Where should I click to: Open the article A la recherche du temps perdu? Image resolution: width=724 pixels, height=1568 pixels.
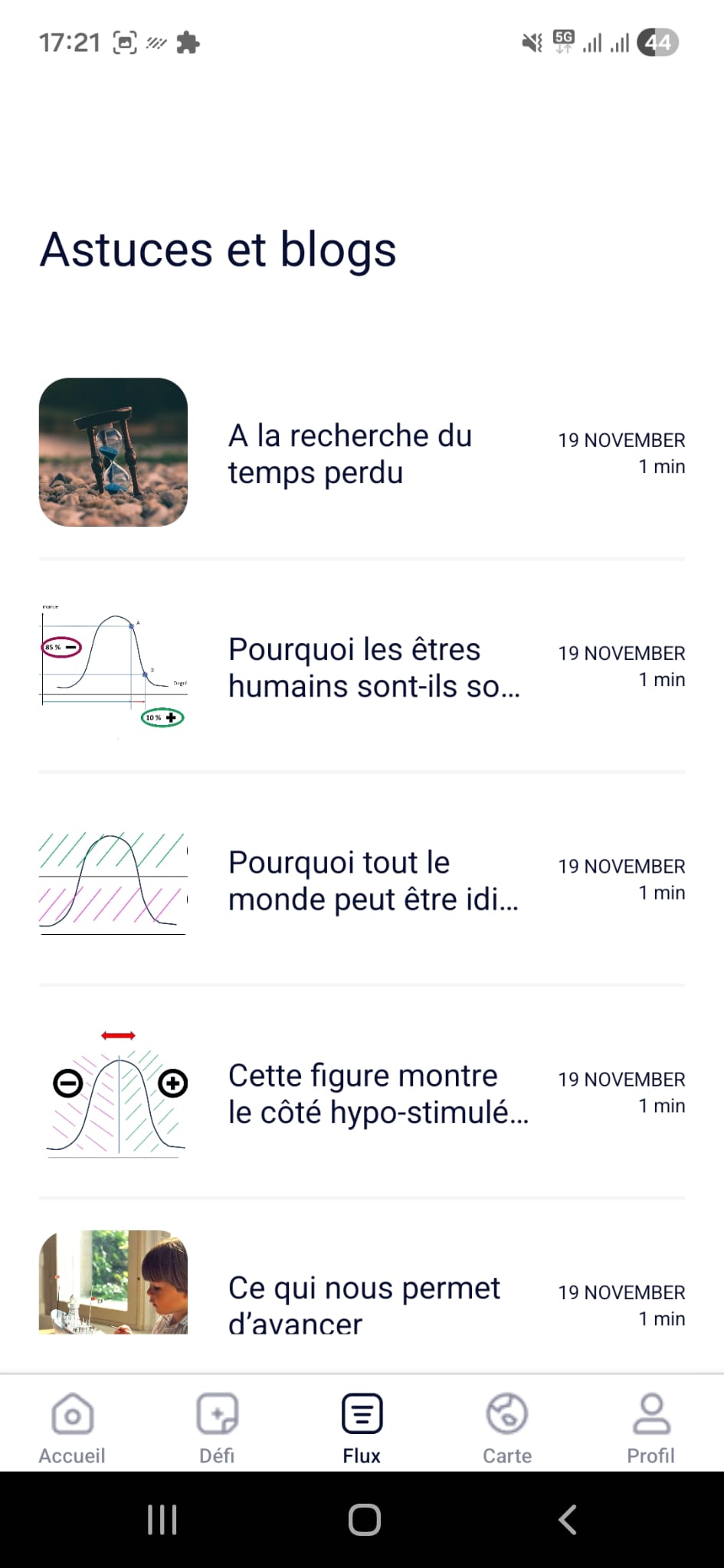pyautogui.click(x=349, y=453)
